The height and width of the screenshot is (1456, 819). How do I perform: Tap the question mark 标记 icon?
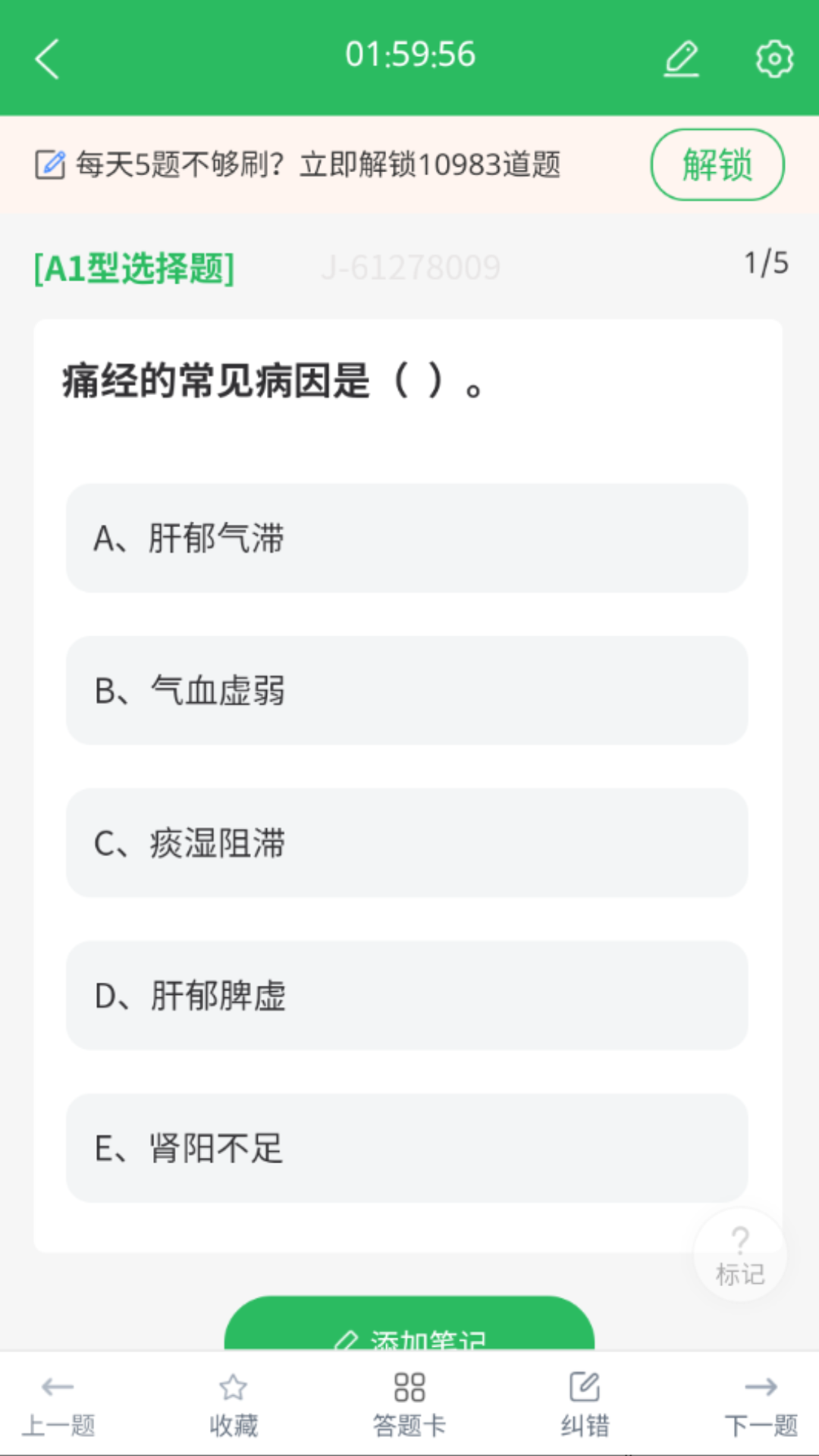click(739, 1255)
